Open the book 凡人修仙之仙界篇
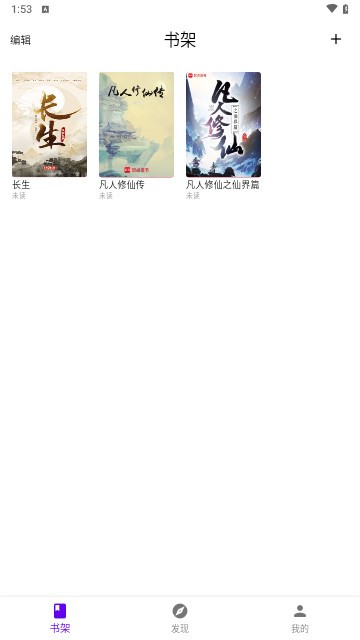The height and width of the screenshot is (640, 360). tap(223, 124)
